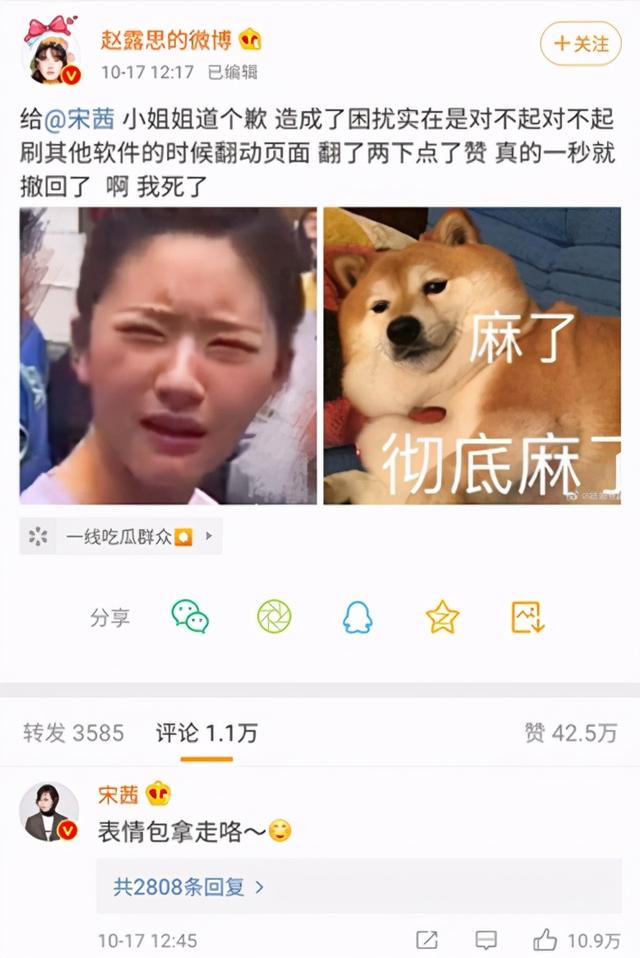Repost 宋茜's comment
This screenshot has width=640, height=958.
click(x=427, y=940)
